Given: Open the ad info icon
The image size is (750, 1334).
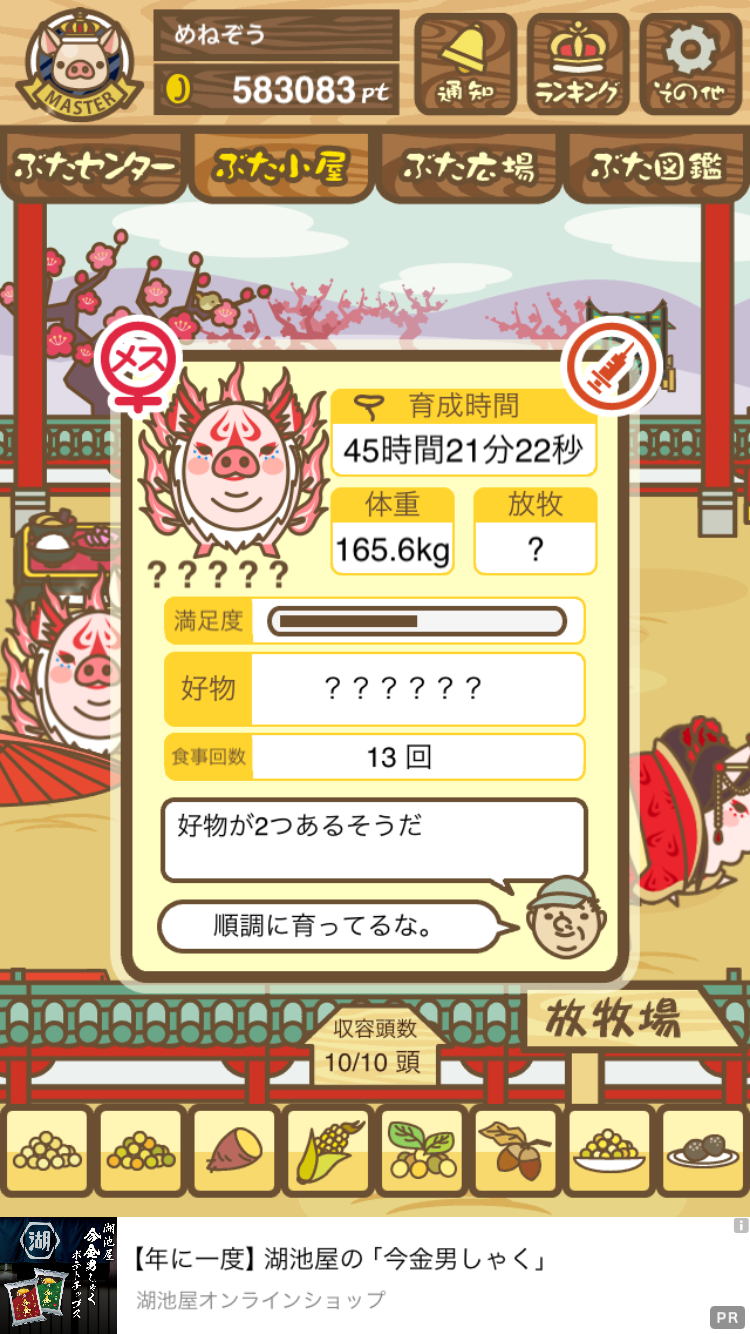Looking at the screenshot, I should pyautogui.click(x=740, y=1225).
